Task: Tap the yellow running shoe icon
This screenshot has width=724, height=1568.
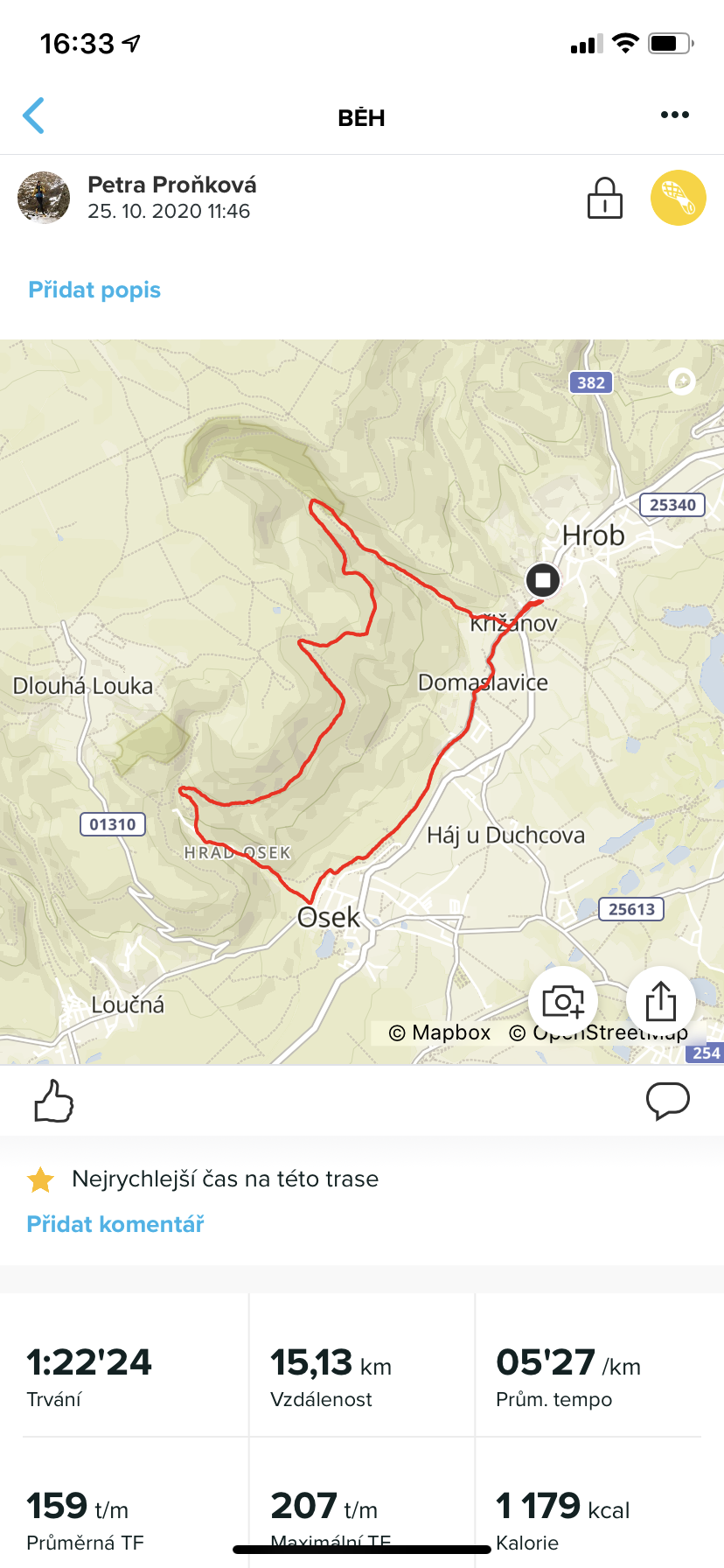Action: coord(678,198)
